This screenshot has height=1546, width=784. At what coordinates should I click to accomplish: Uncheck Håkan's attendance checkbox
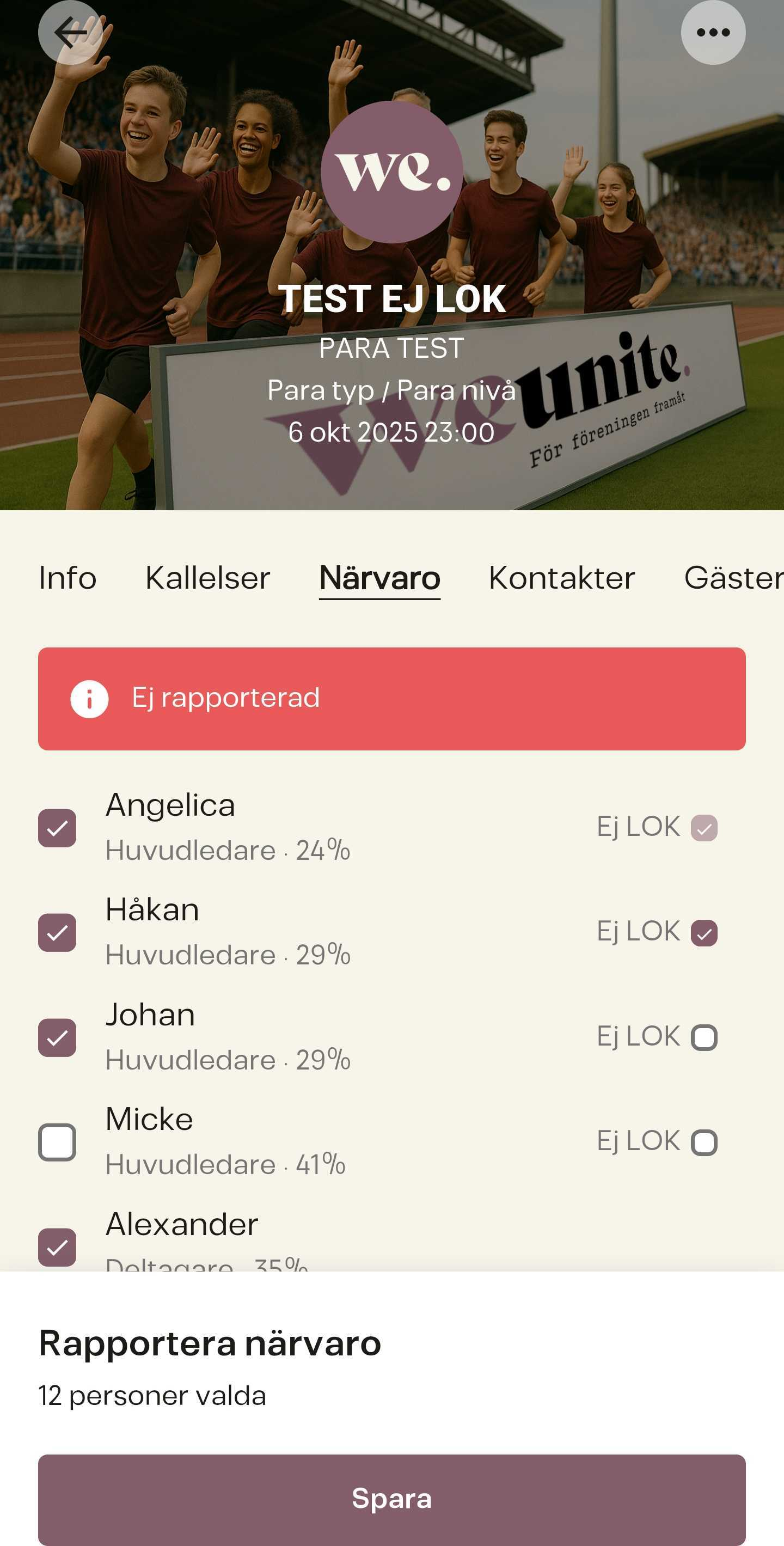coord(57,932)
